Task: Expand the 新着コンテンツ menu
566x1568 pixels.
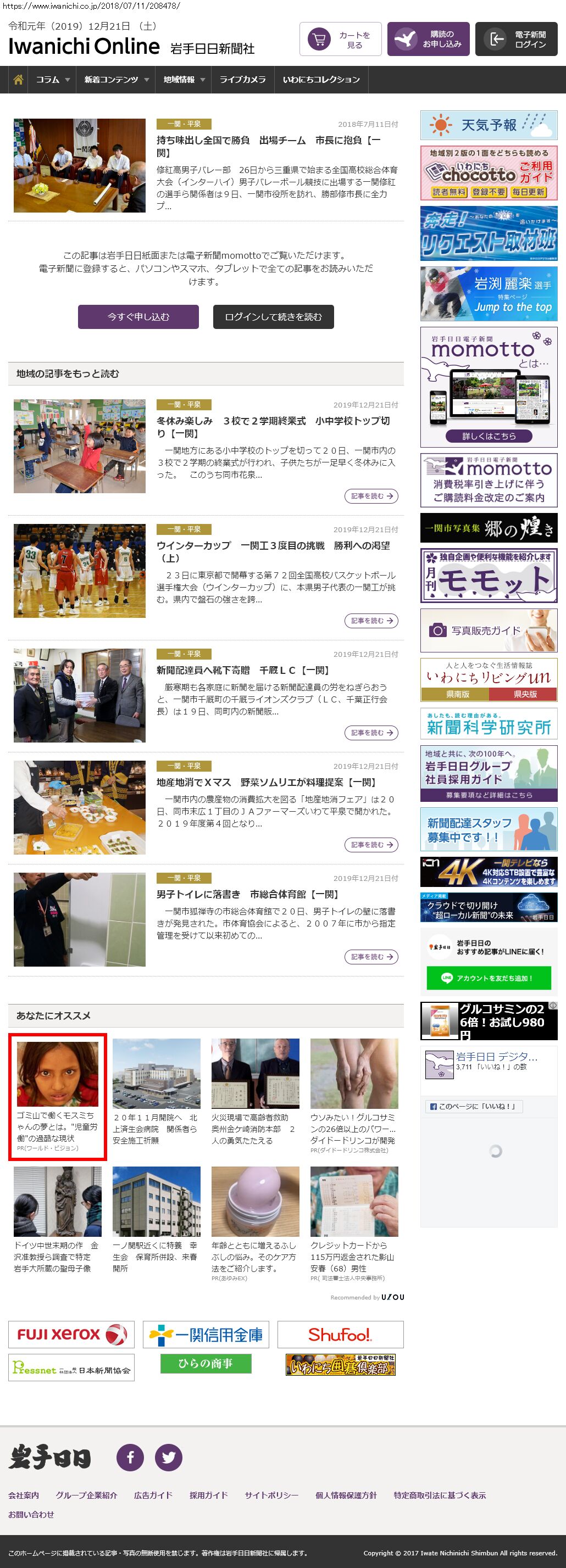Action: (x=116, y=80)
